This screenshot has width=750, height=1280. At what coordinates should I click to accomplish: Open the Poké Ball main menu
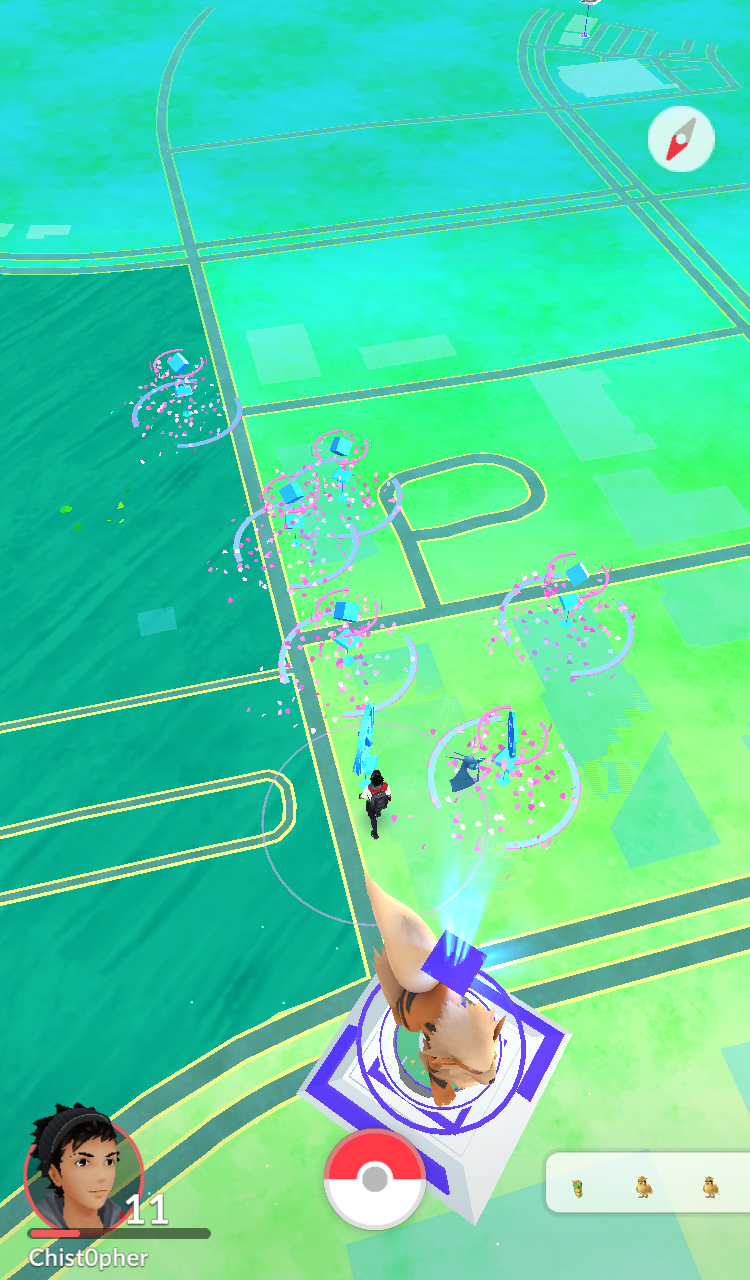pyautogui.click(x=375, y=1179)
